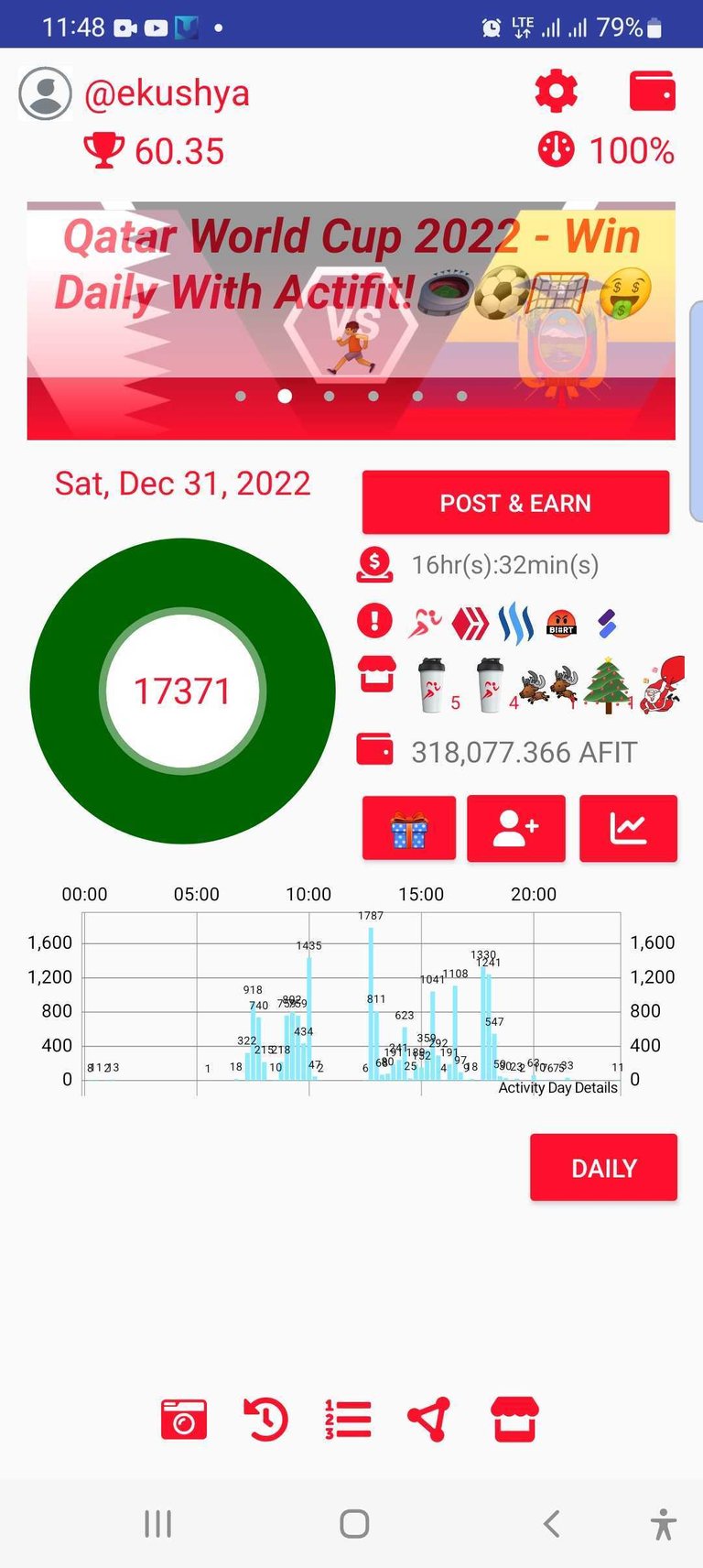Open the Qatar World Cup 2022 banner

(351, 321)
